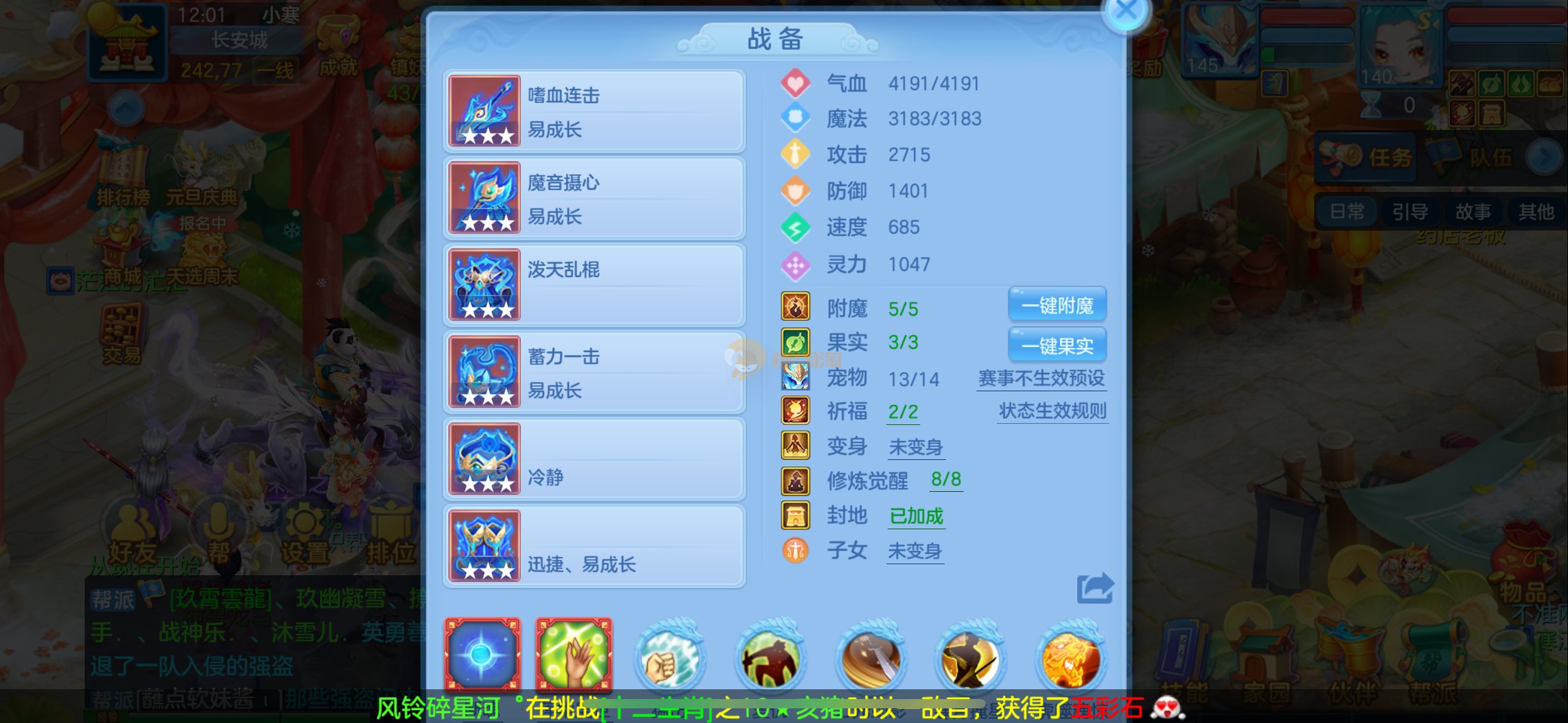This screenshot has width=1568, height=723.
Task: Open the 祈福 2/2 link
Action: click(x=903, y=412)
